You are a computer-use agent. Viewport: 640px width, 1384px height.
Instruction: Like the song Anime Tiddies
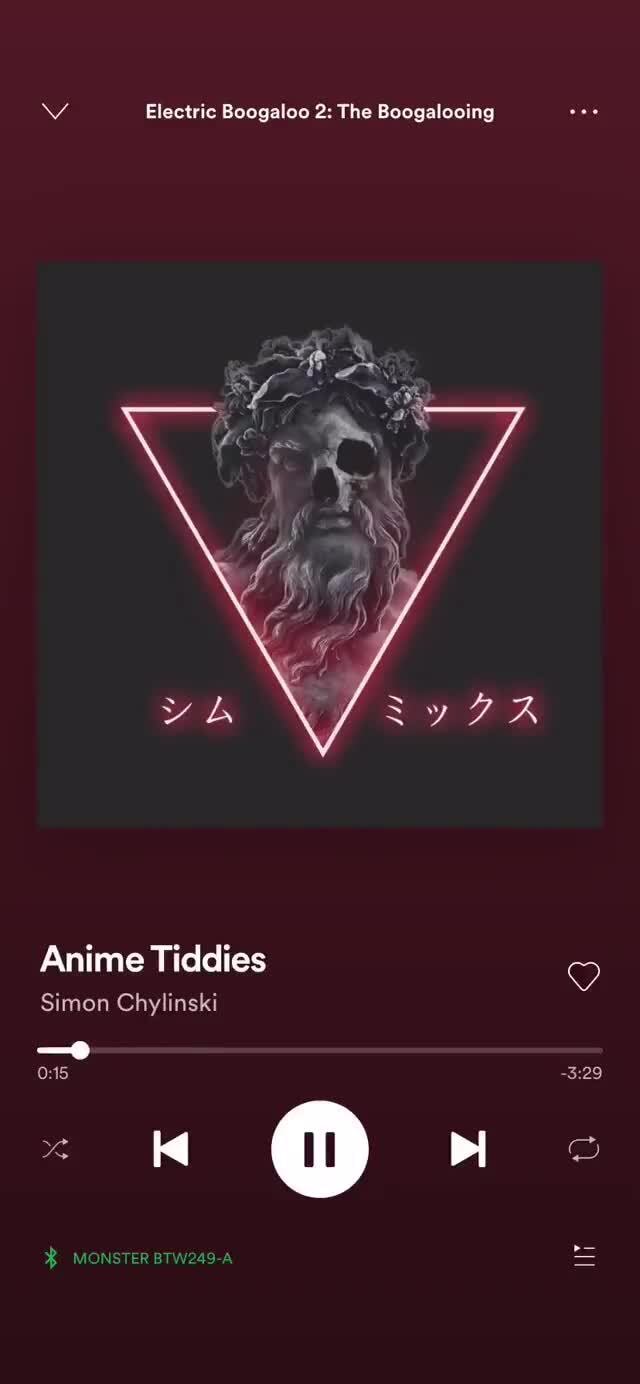click(583, 976)
